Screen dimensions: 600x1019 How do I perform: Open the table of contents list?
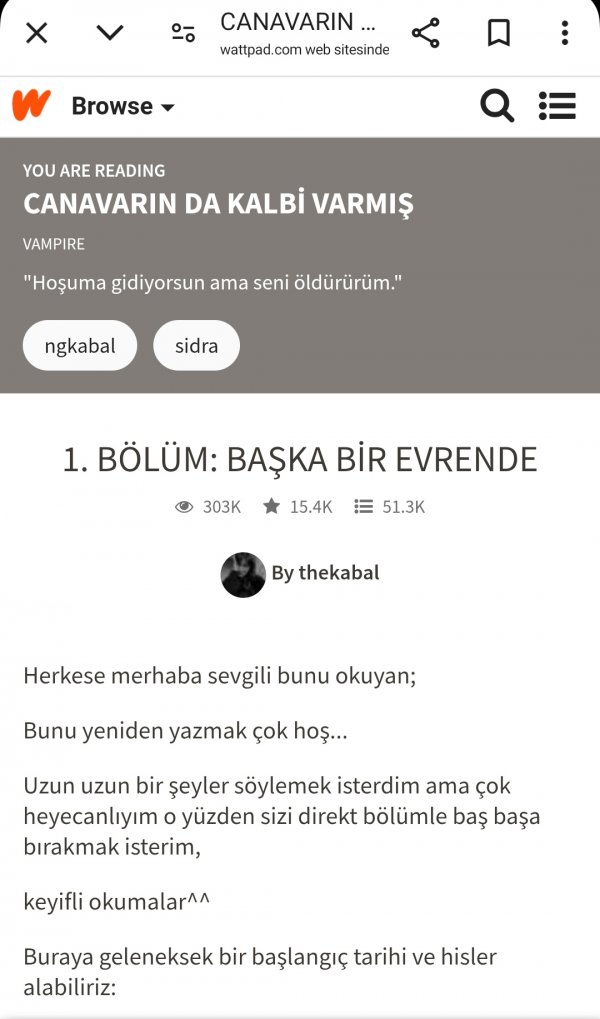tap(557, 105)
